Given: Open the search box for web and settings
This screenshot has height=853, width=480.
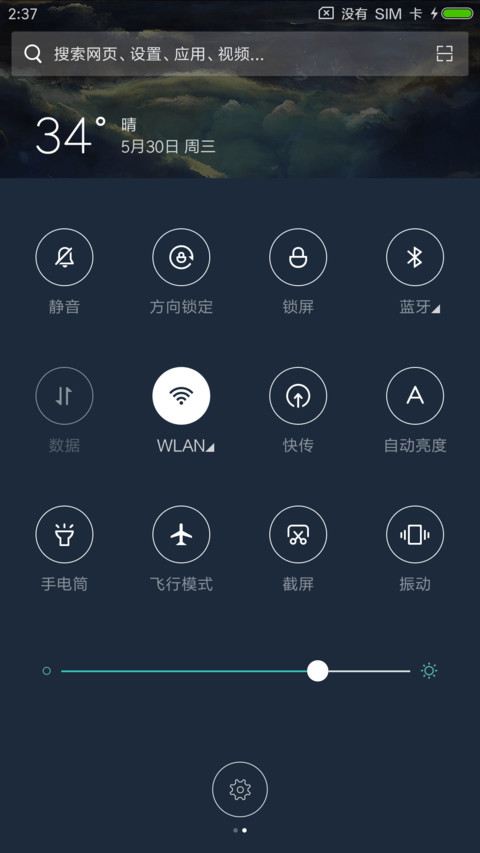Looking at the screenshot, I should (239, 54).
